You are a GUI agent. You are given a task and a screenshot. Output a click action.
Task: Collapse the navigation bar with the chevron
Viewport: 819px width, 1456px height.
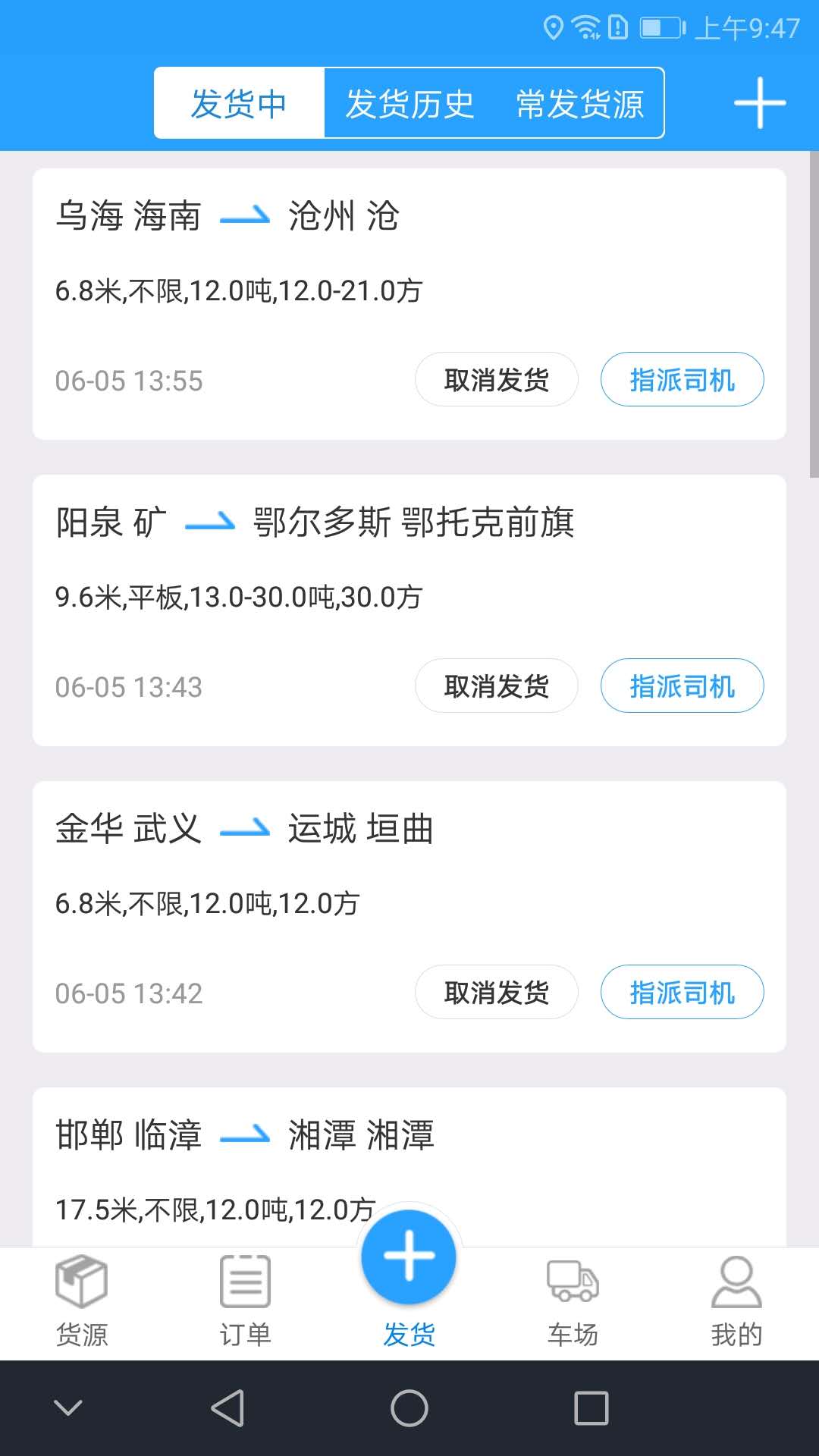(68, 1408)
